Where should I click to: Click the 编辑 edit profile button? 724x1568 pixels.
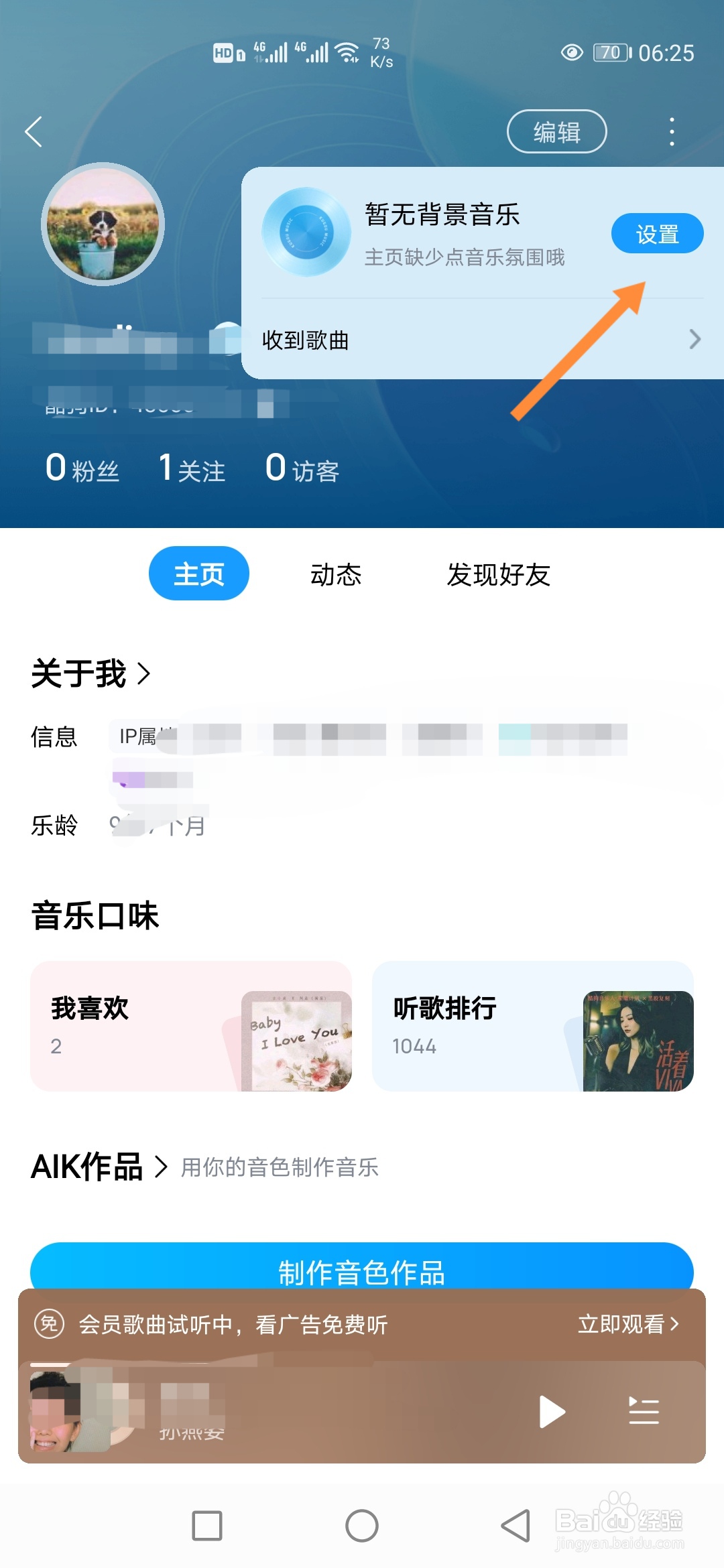coord(557,131)
